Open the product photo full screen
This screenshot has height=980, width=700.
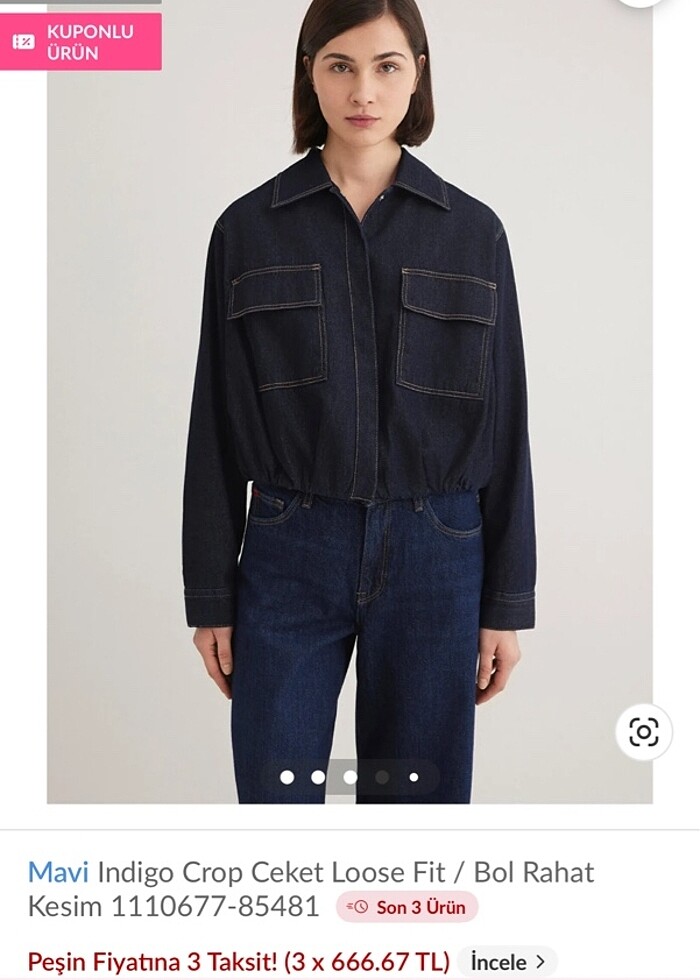pyautogui.click(x=350, y=400)
